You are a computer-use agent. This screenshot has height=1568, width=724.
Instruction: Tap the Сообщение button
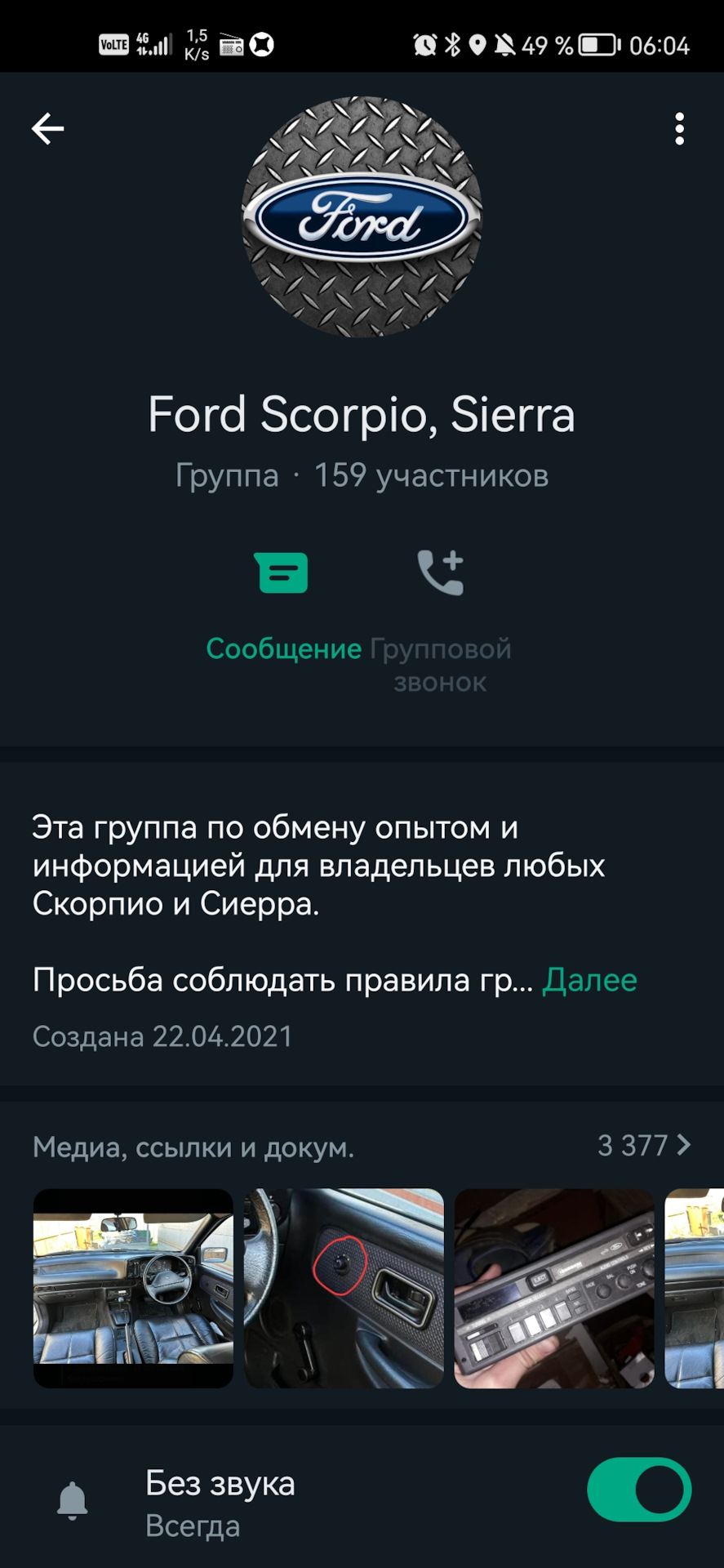click(x=282, y=604)
